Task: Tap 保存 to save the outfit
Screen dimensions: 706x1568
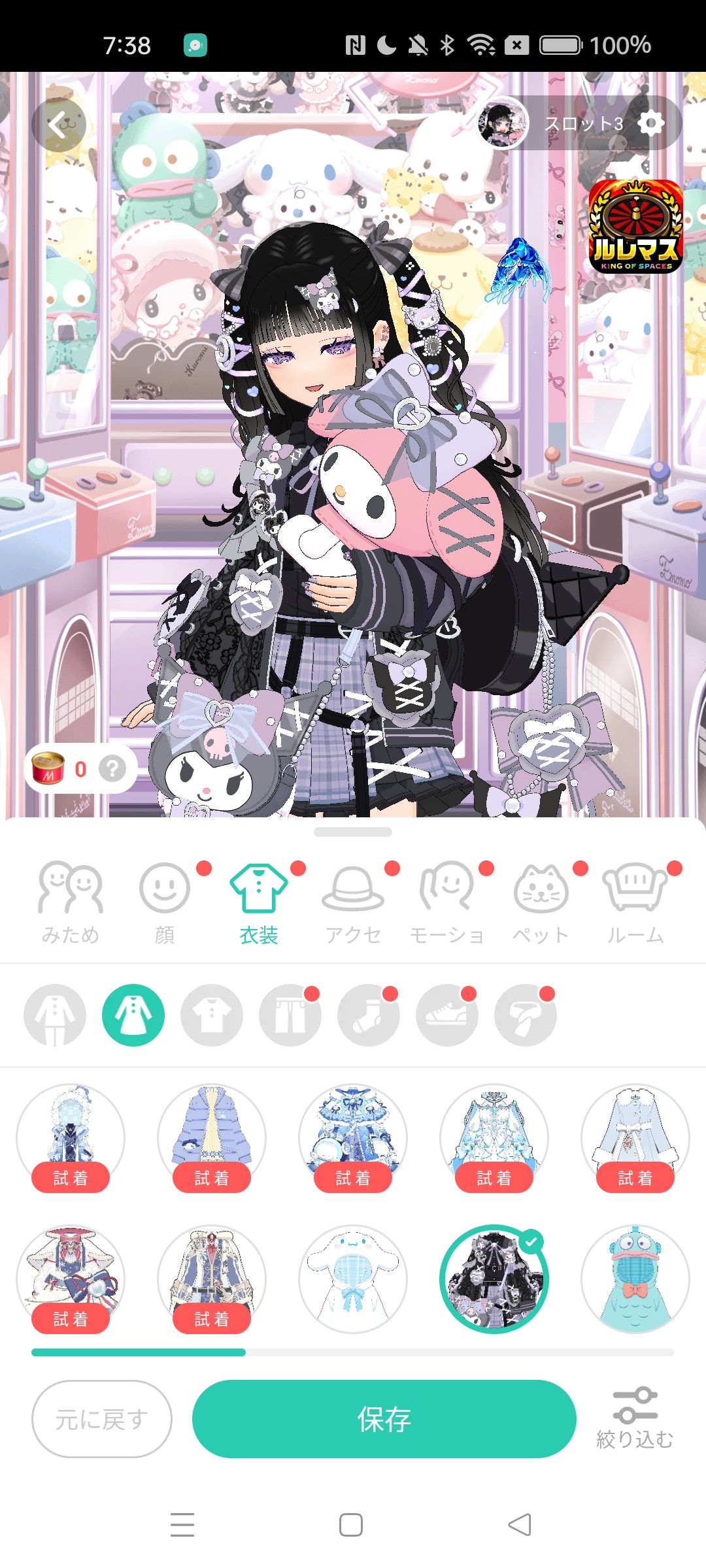Action: [x=384, y=1418]
